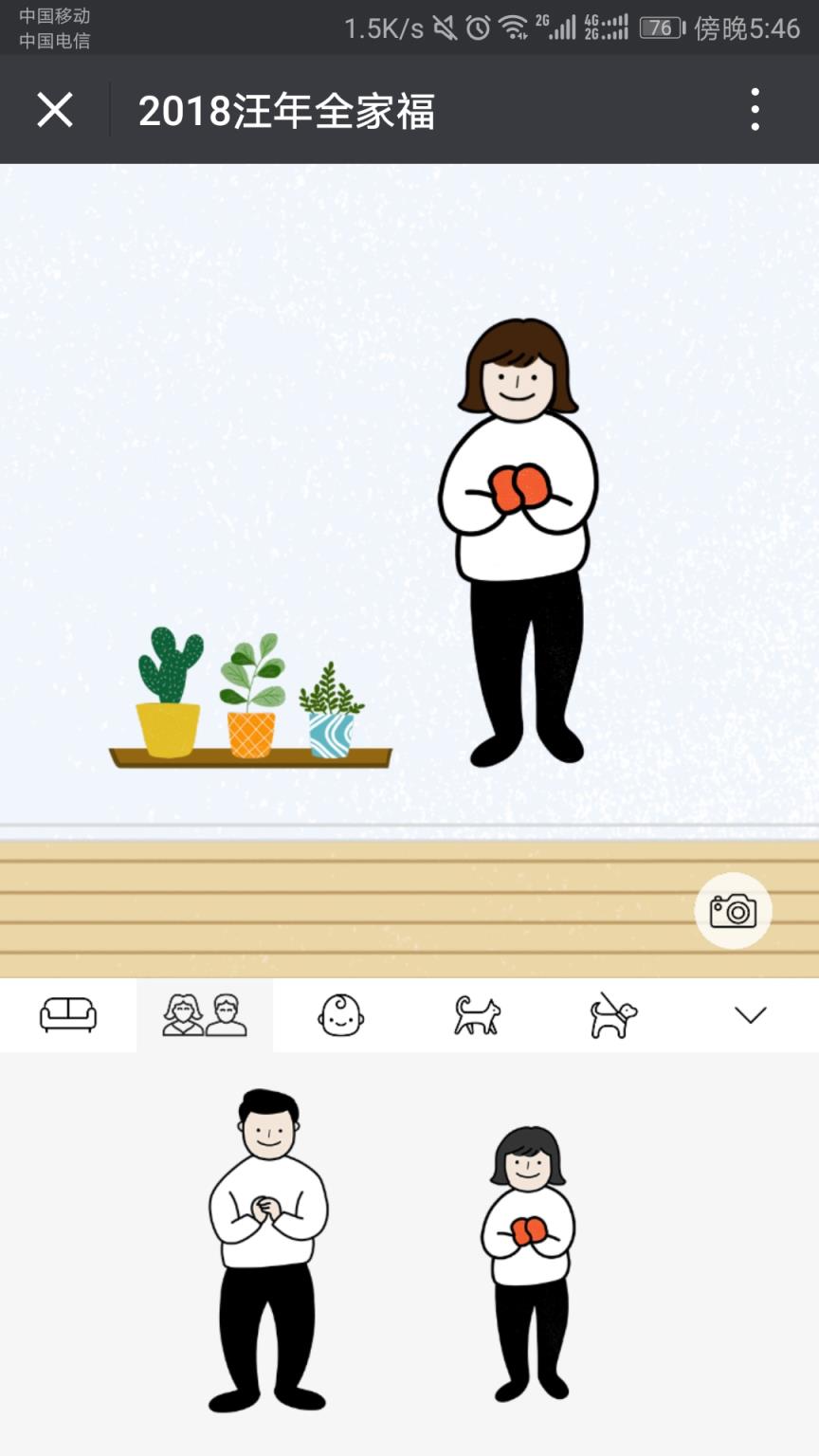Screen dimensions: 819x1456
Task: Collapse the panel with the down chevron
Action: tap(750, 1015)
